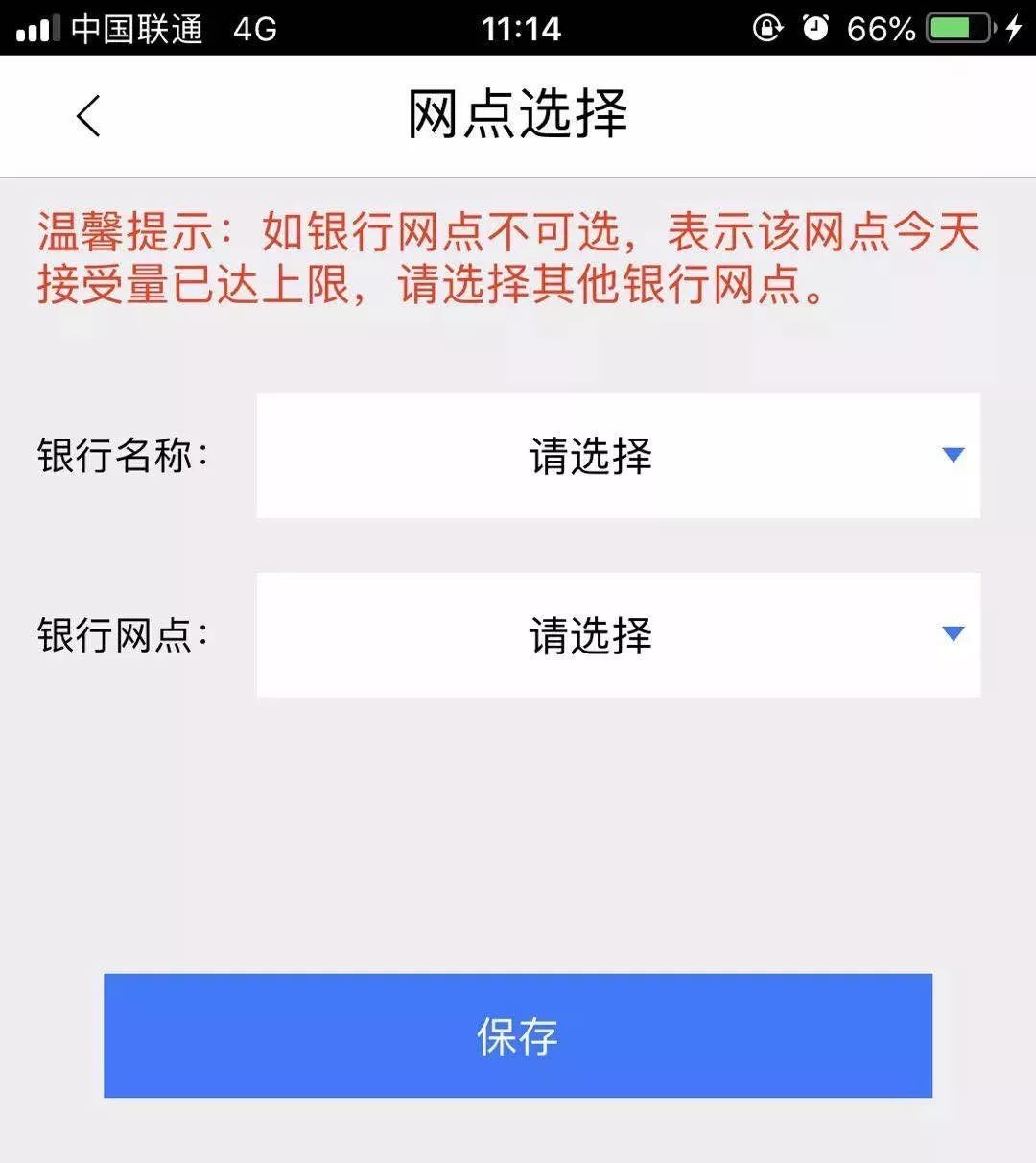Open the 银行名称 dropdown

[618, 457]
